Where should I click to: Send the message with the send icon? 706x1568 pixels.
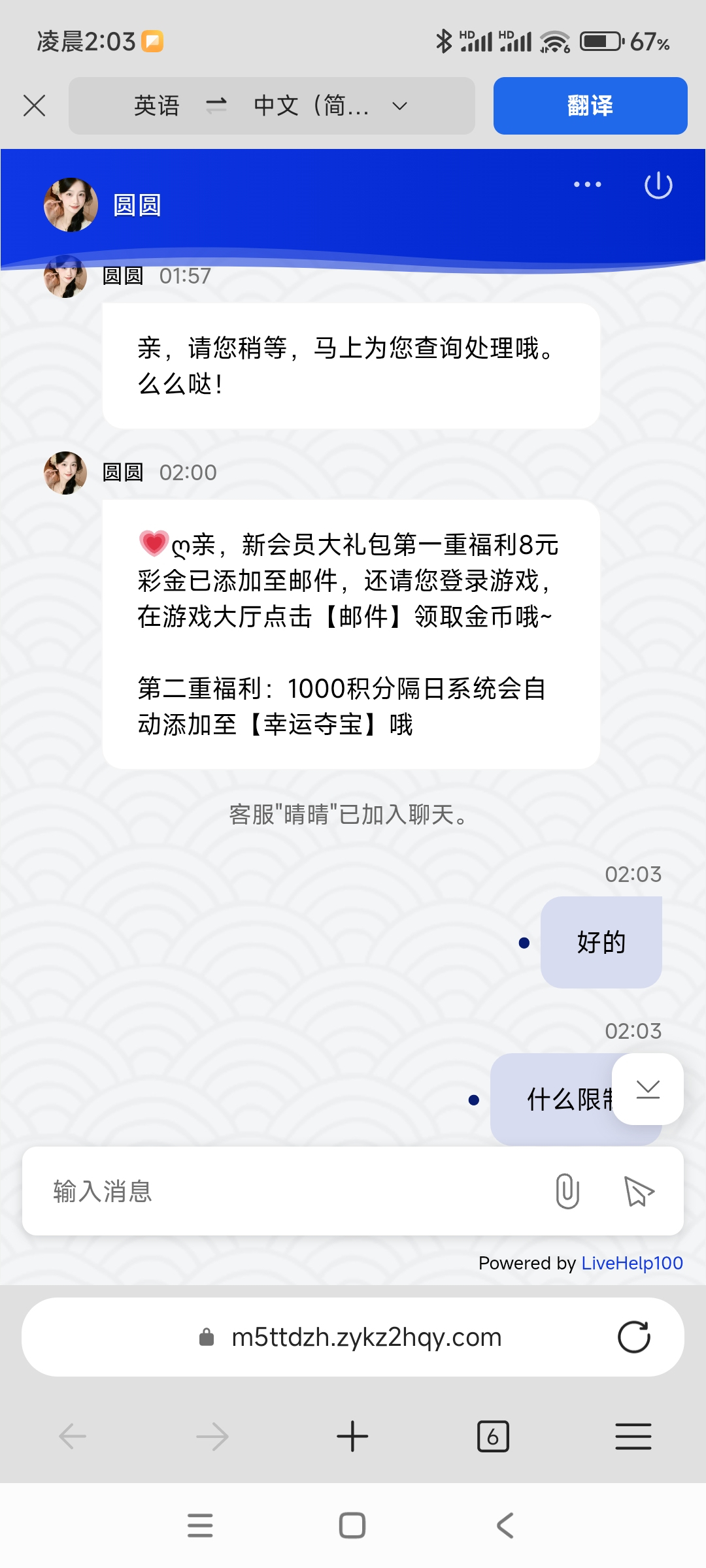pos(639,1191)
